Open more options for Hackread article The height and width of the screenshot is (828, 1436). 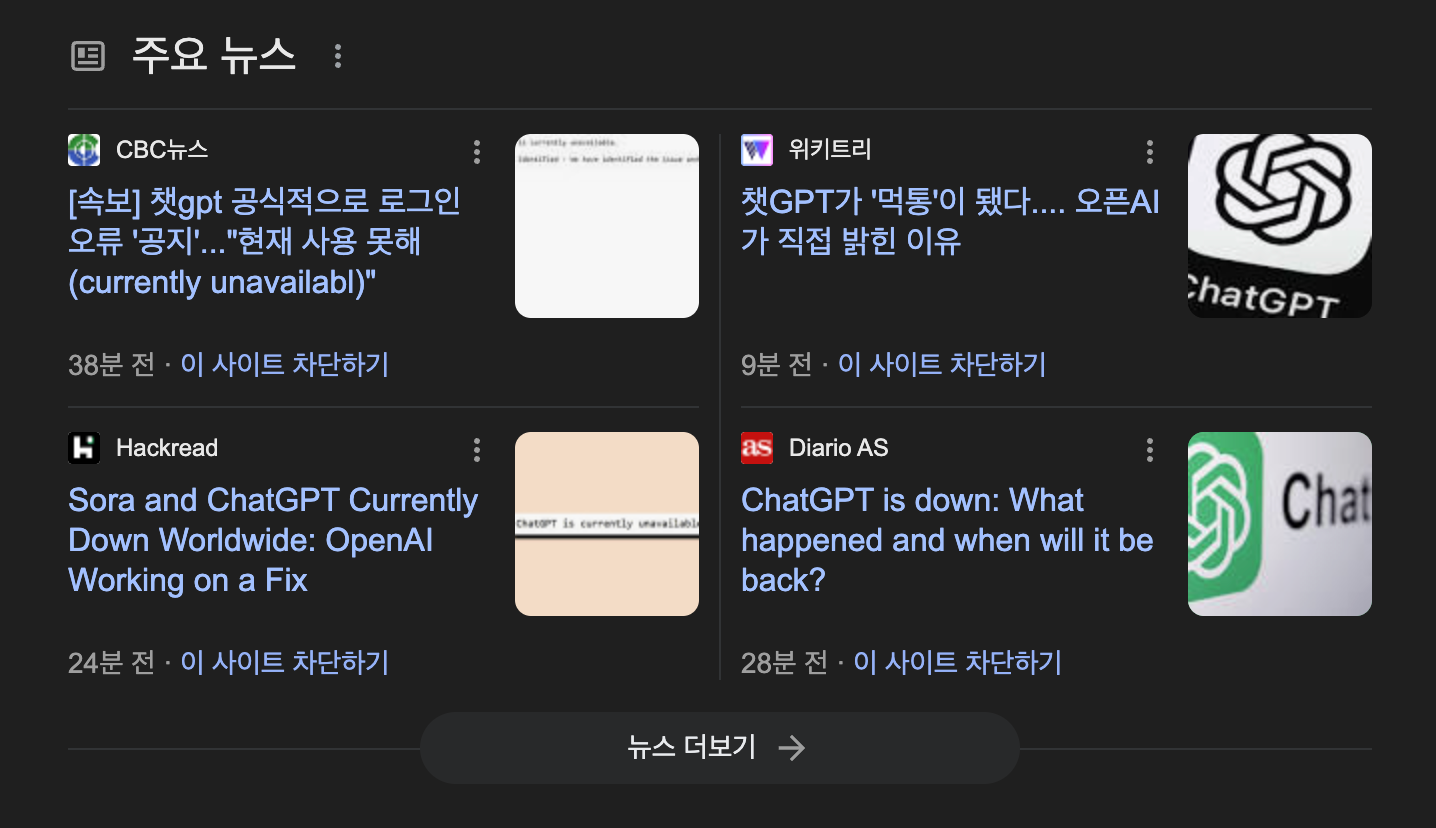click(x=477, y=450)
